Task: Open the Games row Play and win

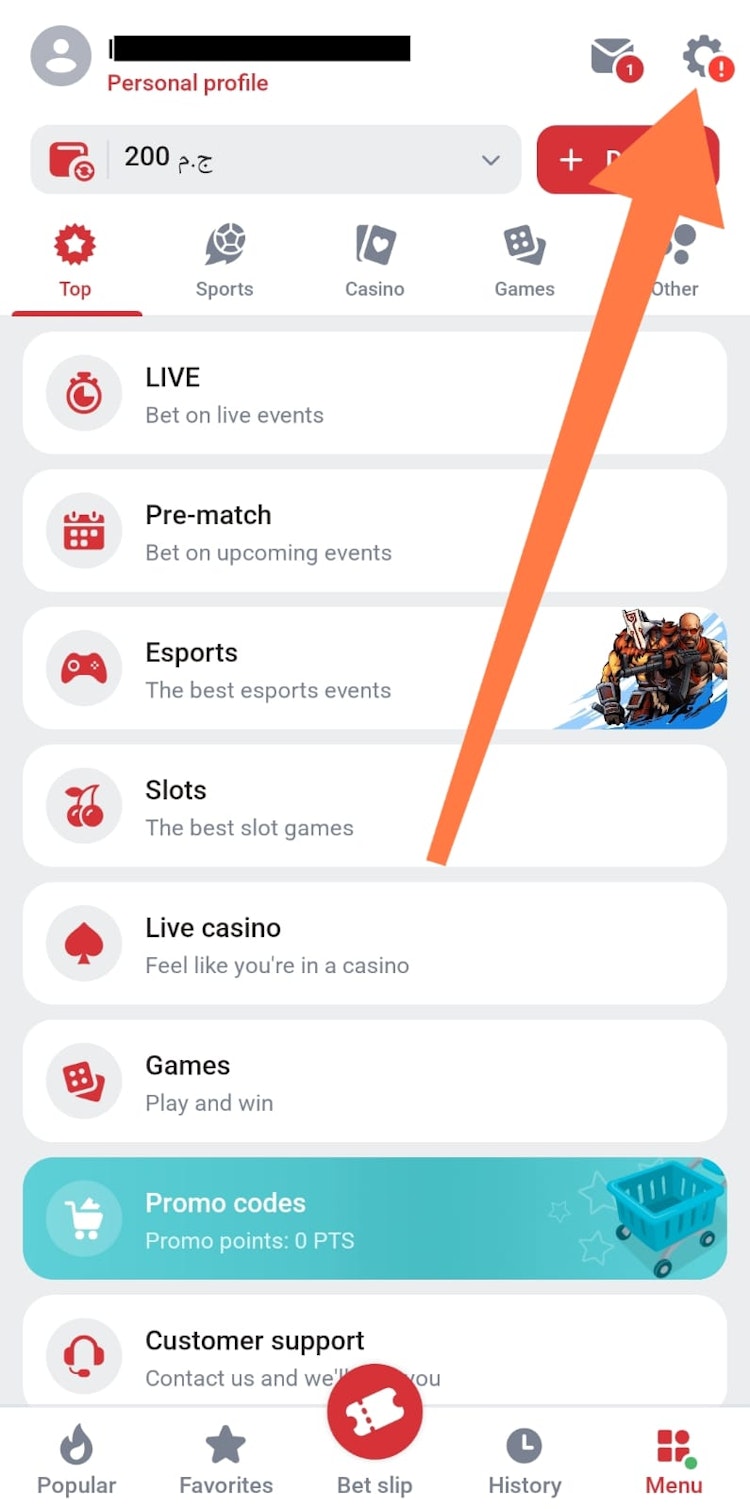Action: click(374, 1082)
